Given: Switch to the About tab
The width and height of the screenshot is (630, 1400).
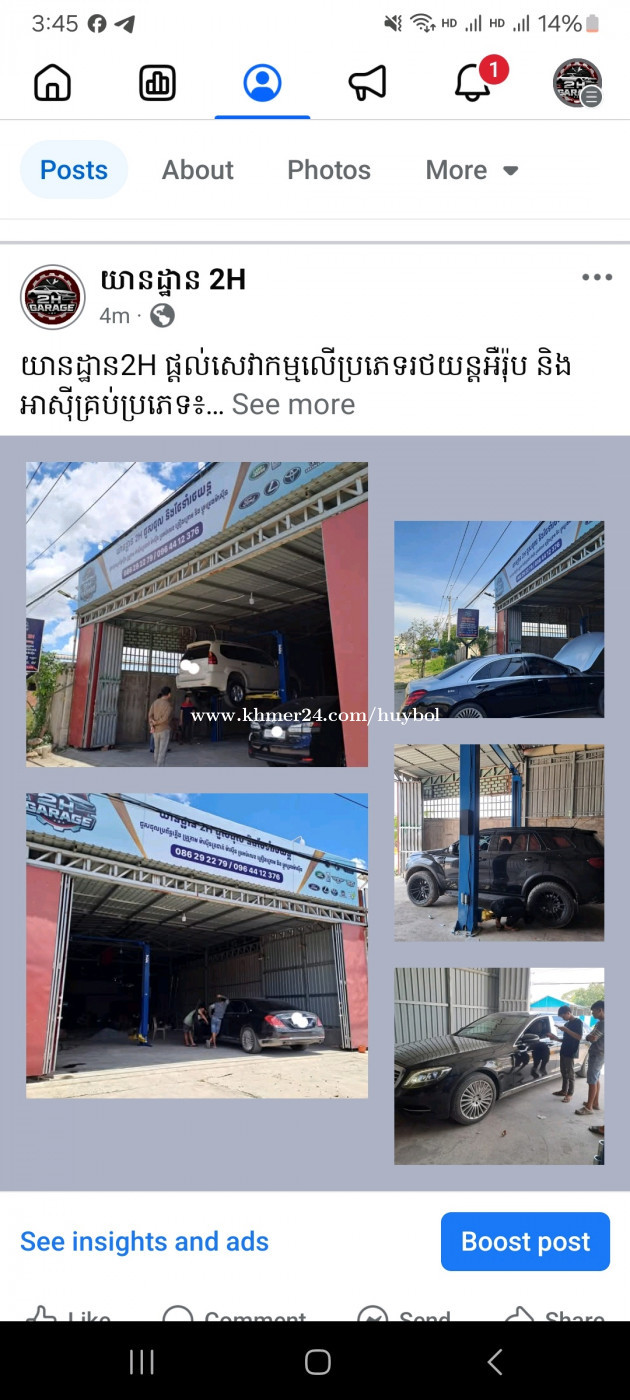Looking at the screenshot, I should click(x=198, y=170).
